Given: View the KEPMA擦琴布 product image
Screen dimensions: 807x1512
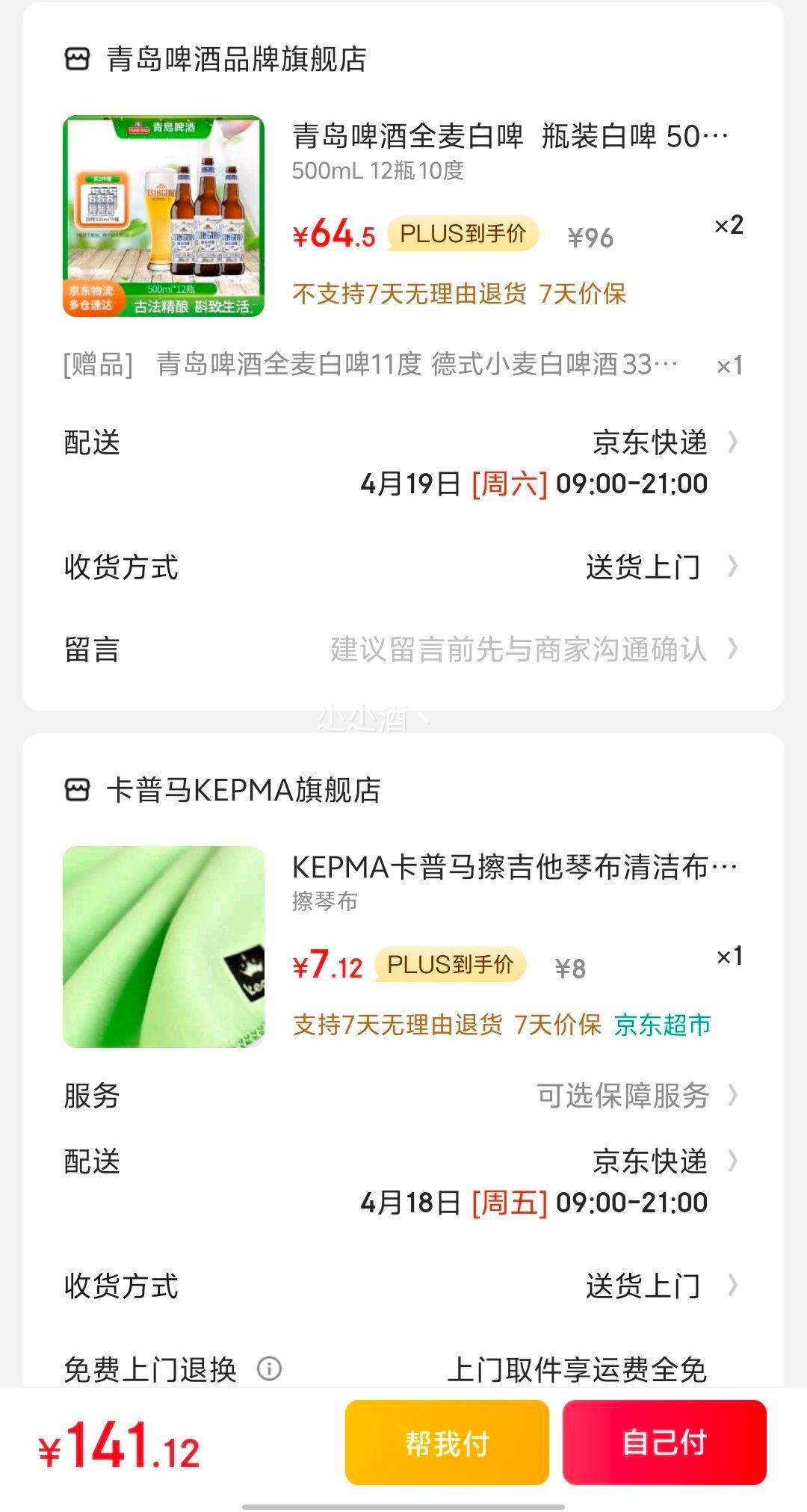Looking at the screenshot, I should click(164, 946).
